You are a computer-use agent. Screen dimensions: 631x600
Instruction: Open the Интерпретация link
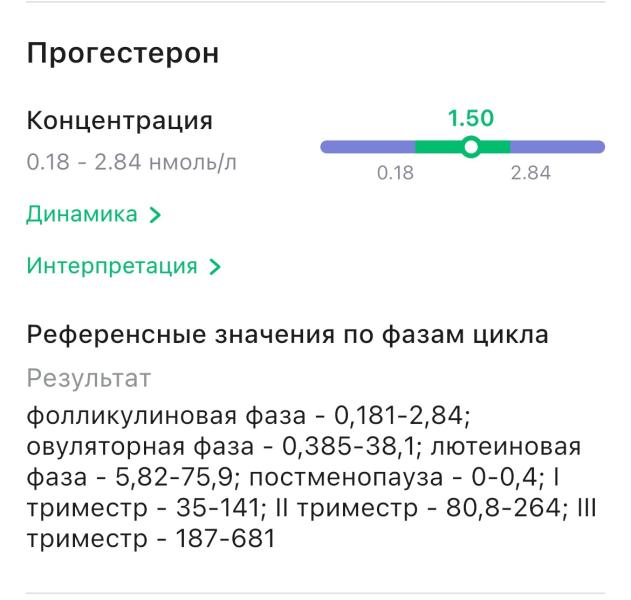(x=124, y=266)
